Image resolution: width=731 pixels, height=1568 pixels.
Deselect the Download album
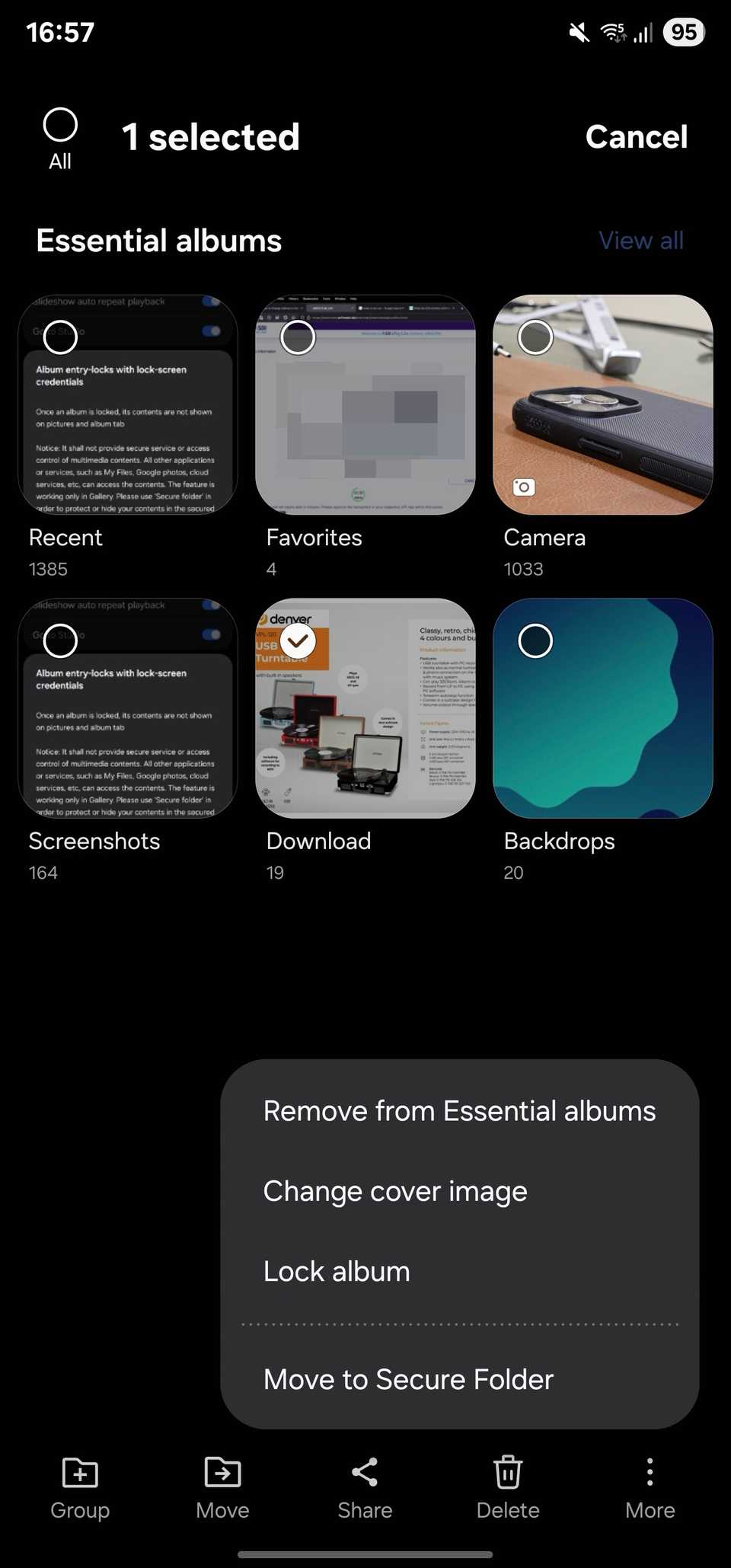click(x=298, y=641)
